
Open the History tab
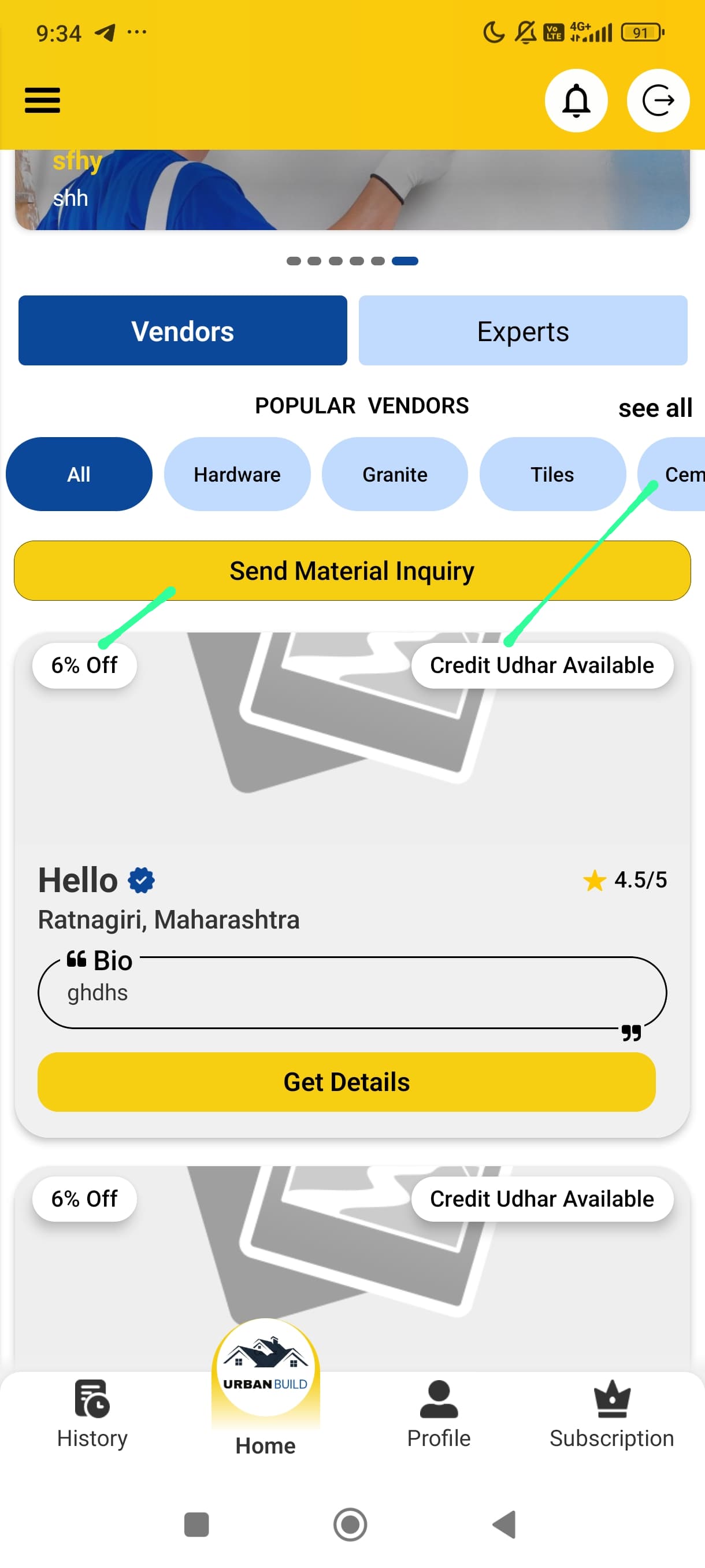[x=92, y=1414]
